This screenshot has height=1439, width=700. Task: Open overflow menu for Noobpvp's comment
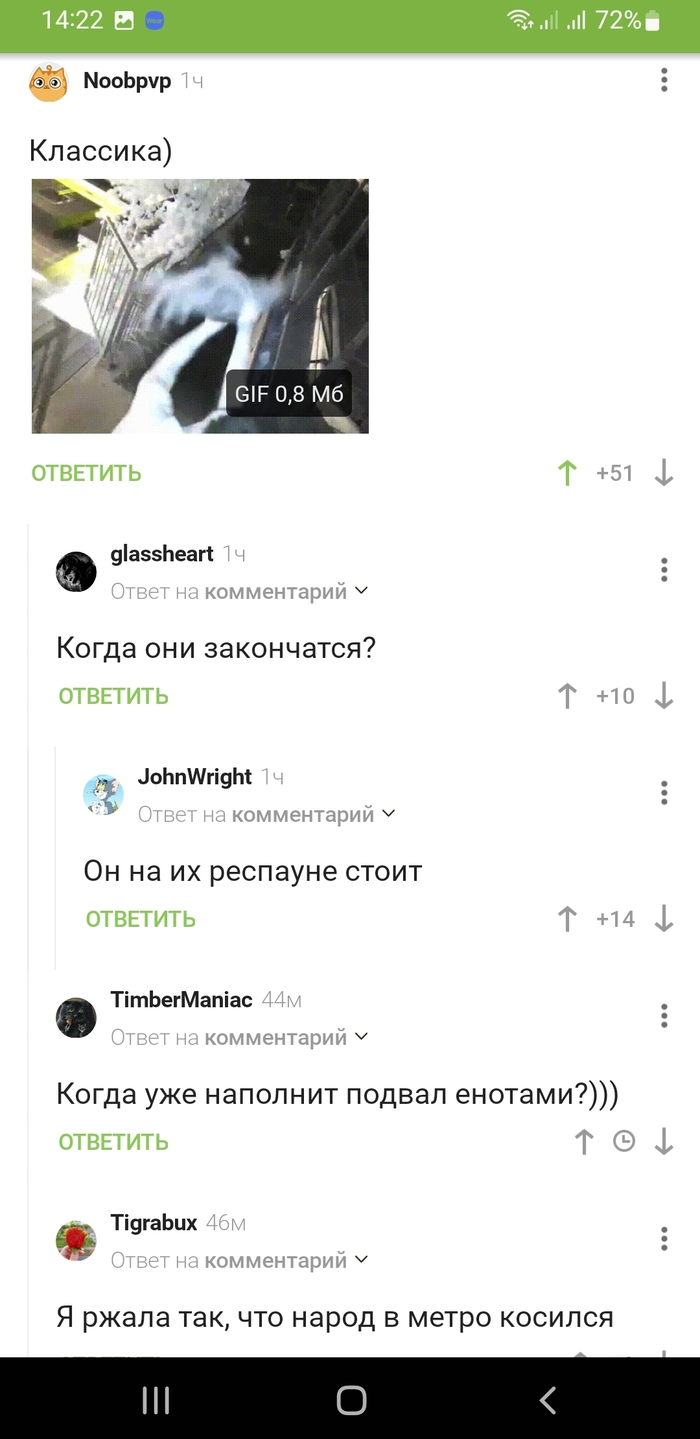click(664, 81)
